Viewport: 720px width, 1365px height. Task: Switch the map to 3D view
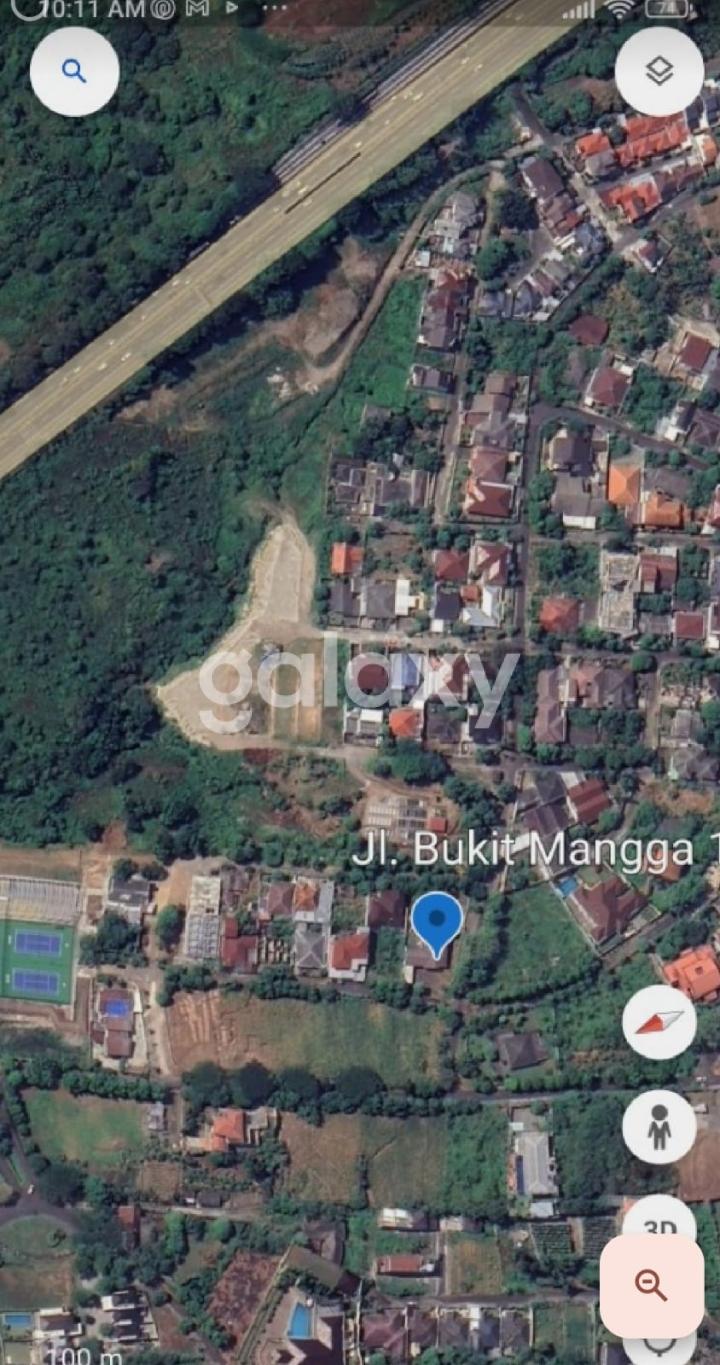[x=659, y=1217]
